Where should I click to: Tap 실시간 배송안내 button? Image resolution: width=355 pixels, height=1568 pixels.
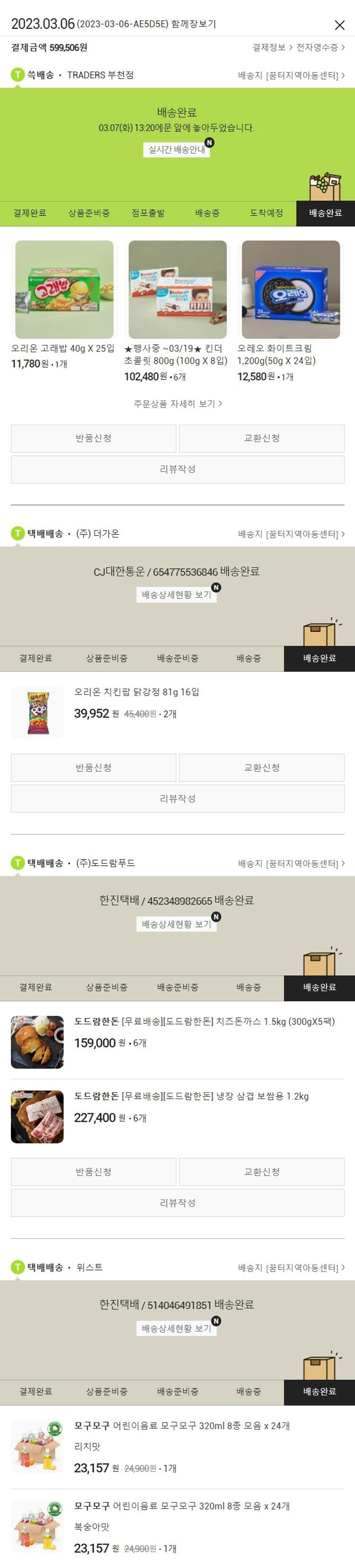click(x=177, y=149)
